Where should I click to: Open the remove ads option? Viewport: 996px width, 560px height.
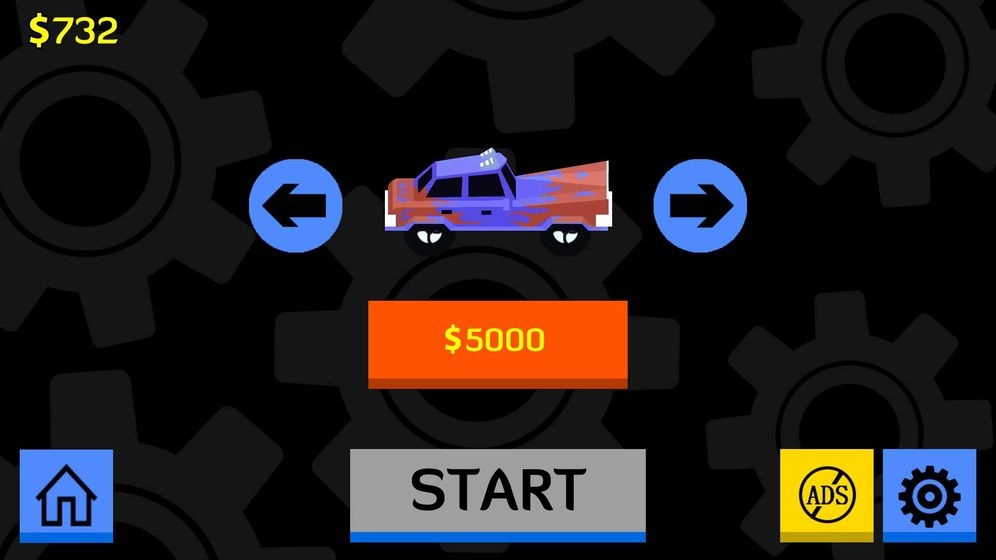point(826,494)
